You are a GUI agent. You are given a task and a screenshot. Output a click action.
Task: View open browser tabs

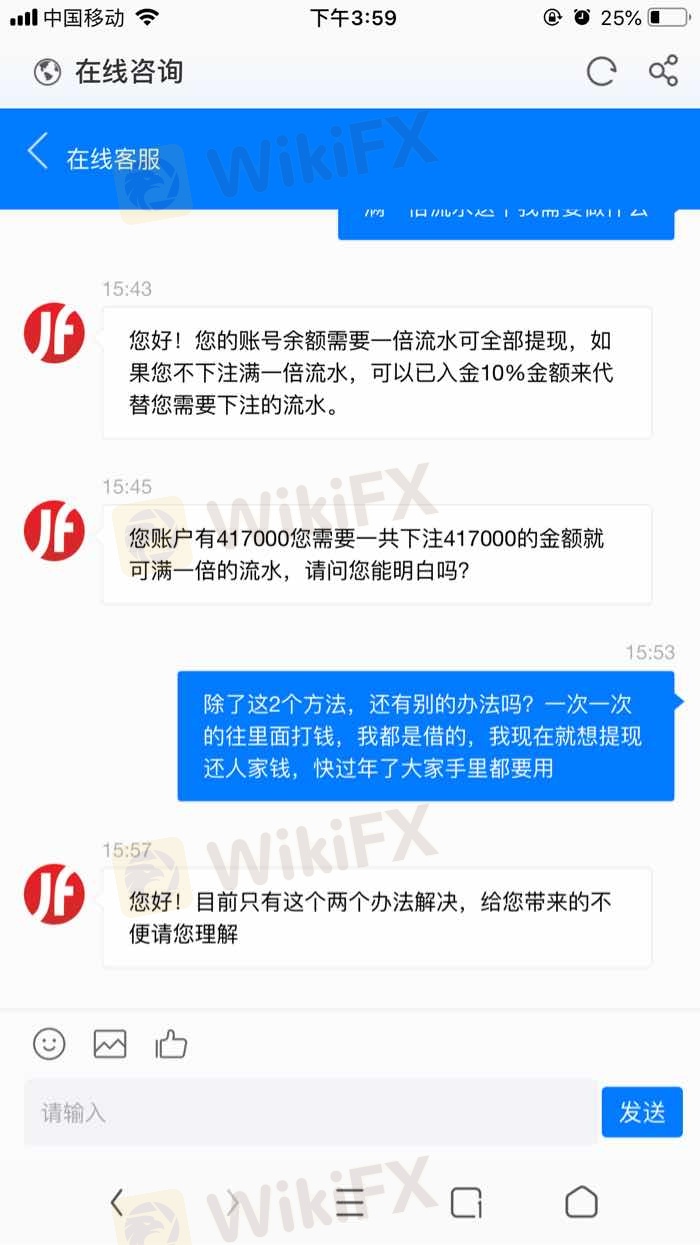(466, 1202)
